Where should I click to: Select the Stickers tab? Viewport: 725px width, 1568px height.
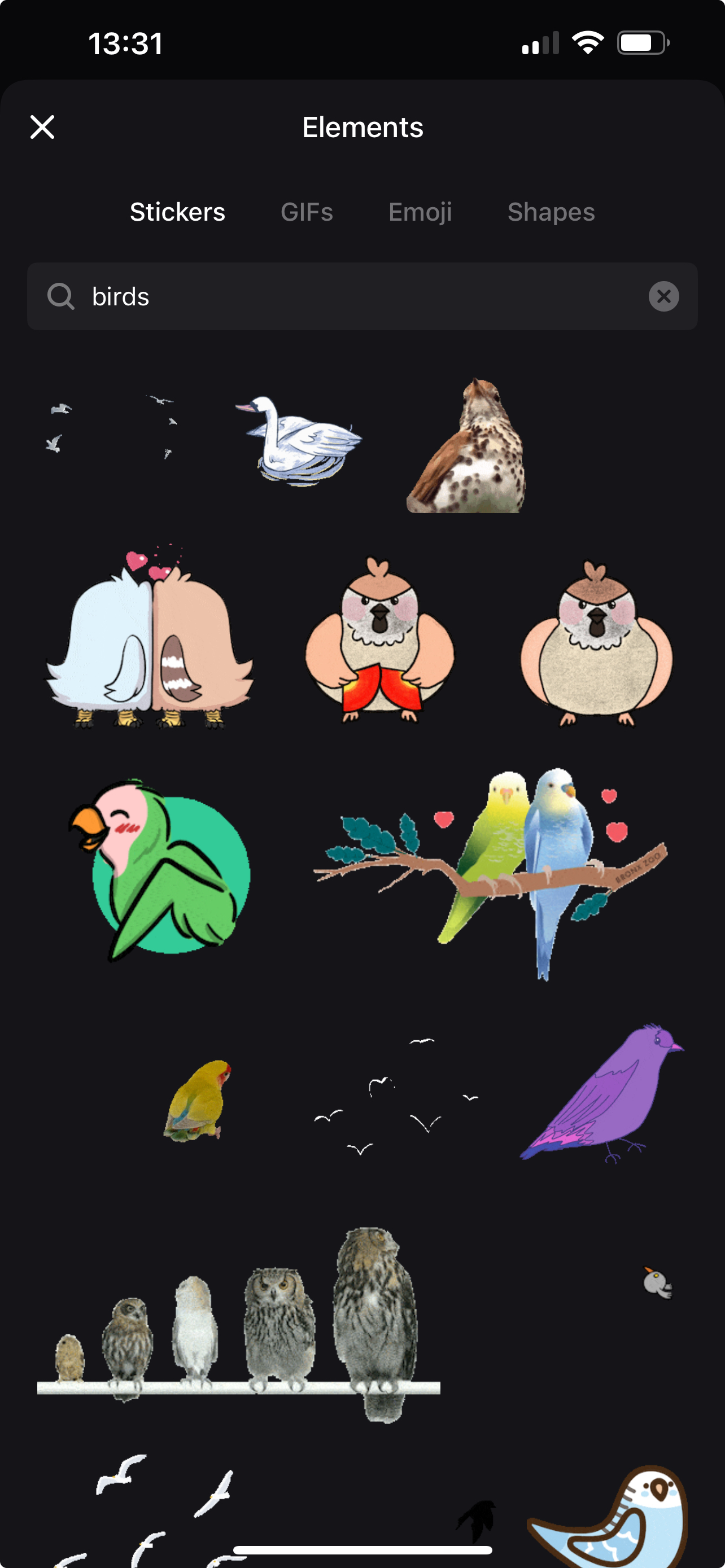177,212
